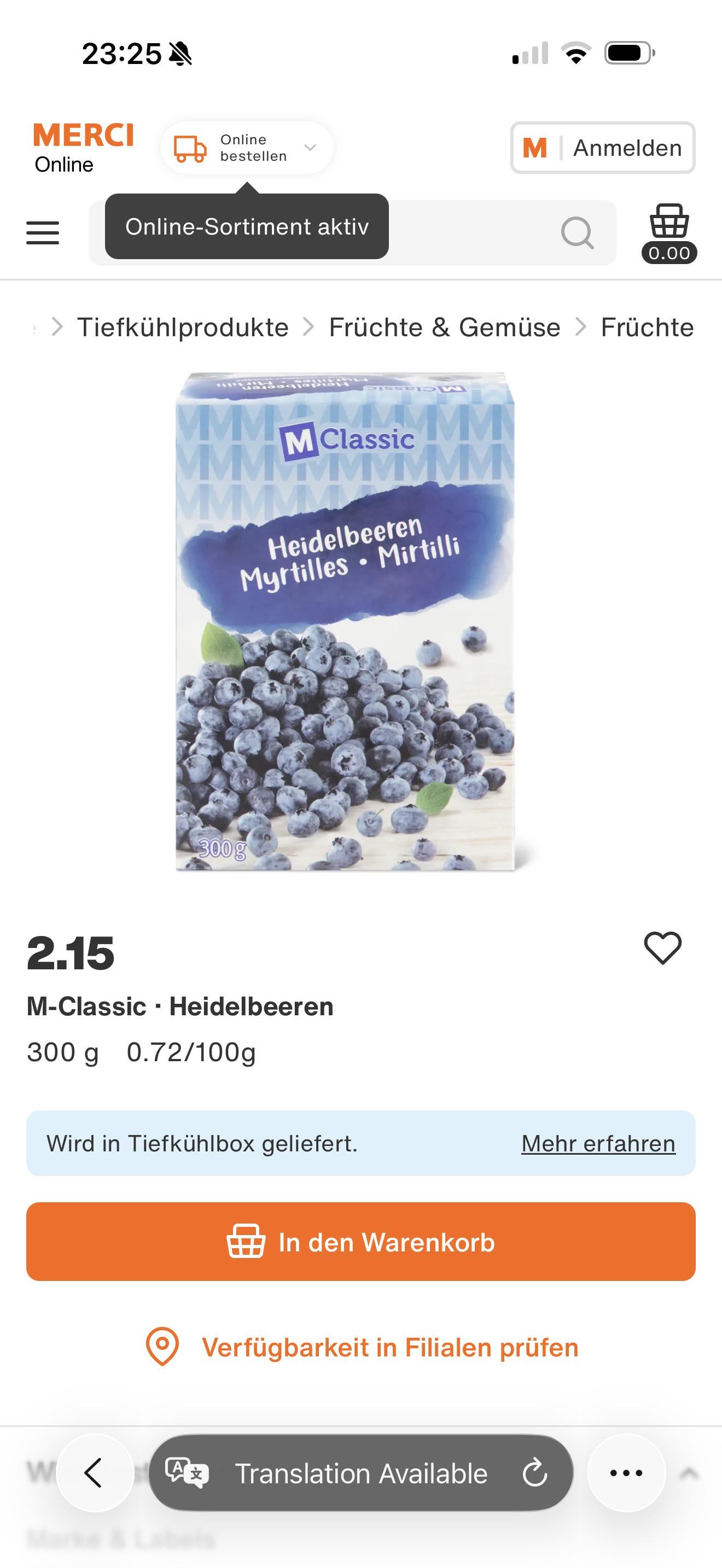This screenshot has width=722, height=1568.
Task: Open the Früchte breadcrumb category
Action: [647, 327]
